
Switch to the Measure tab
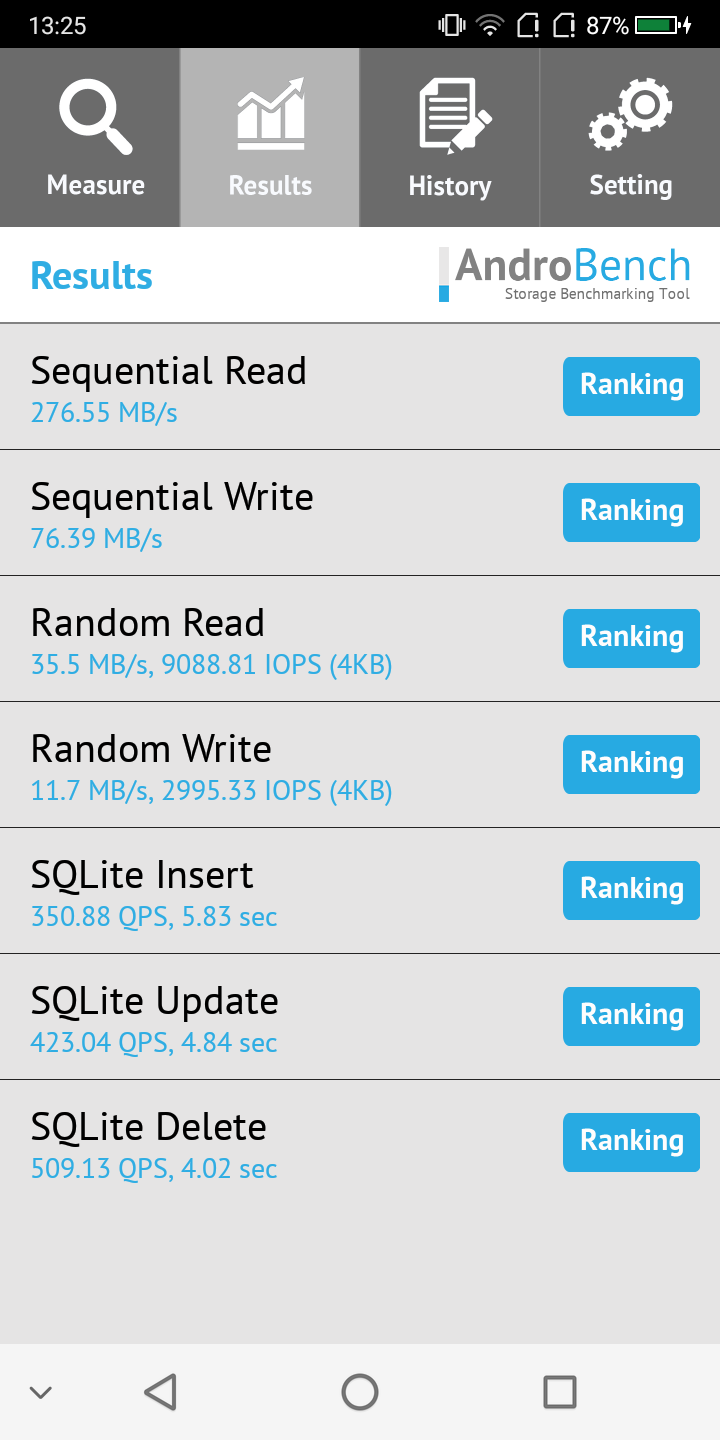point(95,138)
